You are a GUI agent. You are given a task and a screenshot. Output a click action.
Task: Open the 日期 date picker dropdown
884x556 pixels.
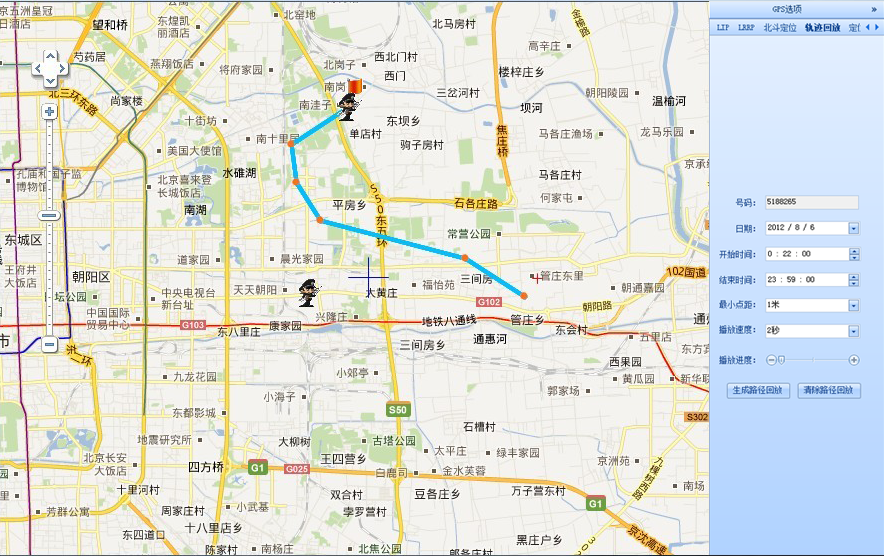pyautogui.click(x=853, y=228)
